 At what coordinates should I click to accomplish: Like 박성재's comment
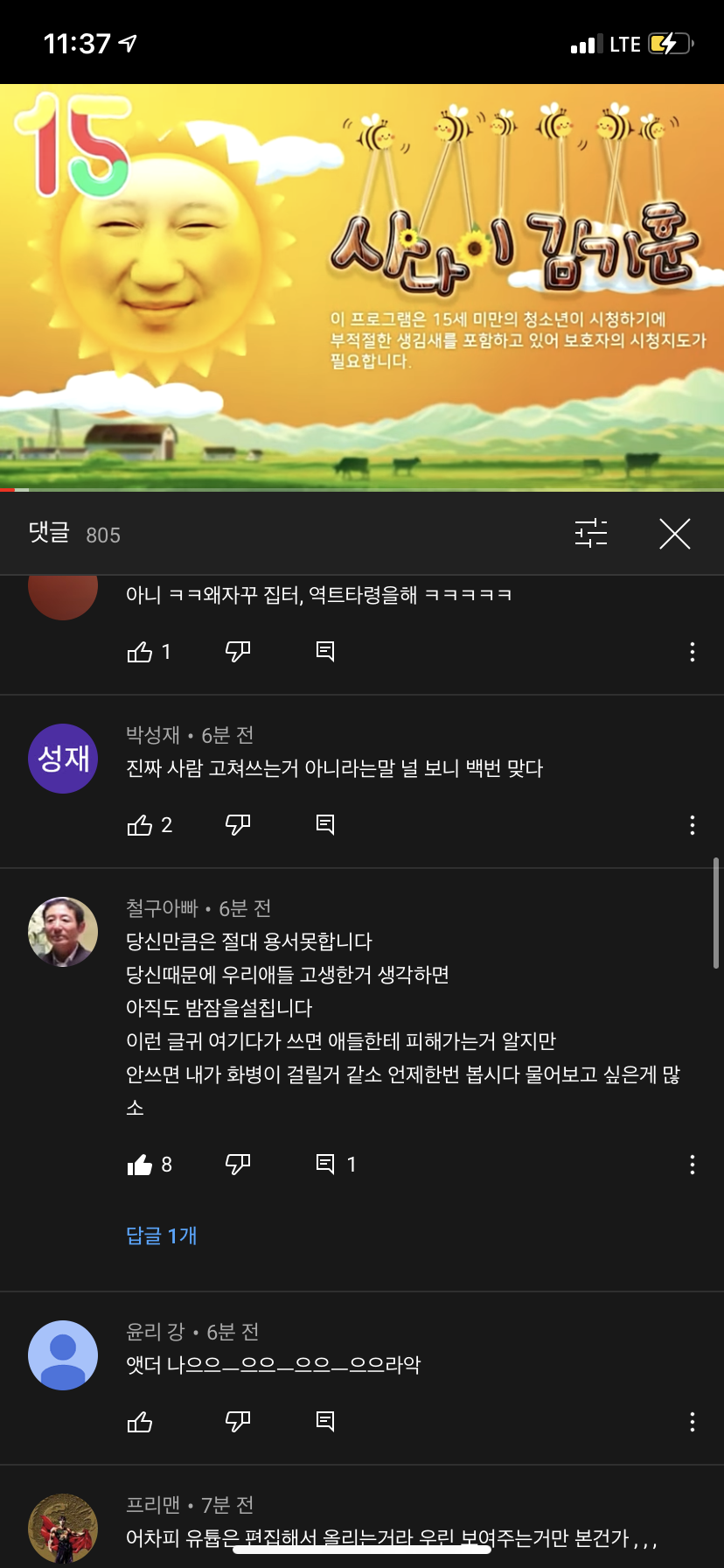140,825
